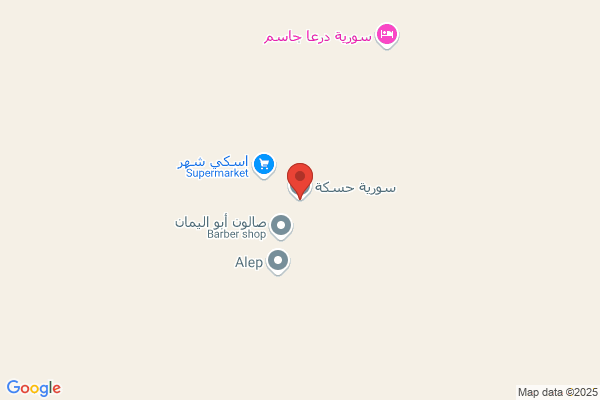Open the صالون أبو اليمان Barber shop marker

[281, 226]
